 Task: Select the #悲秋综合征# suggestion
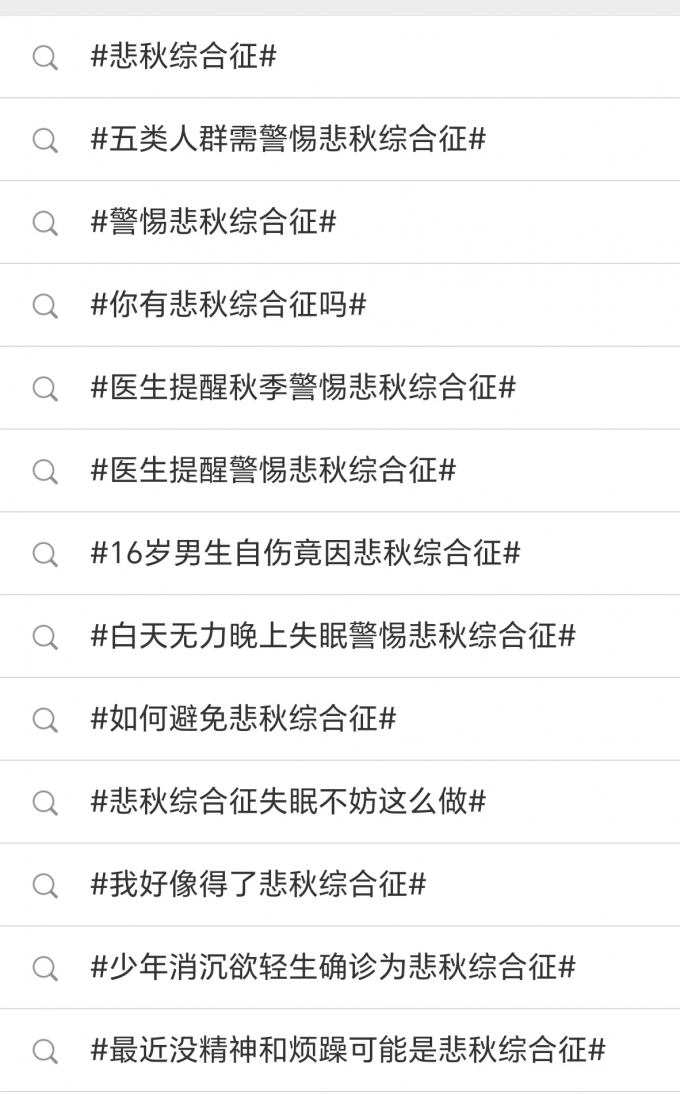coord(183,57)
